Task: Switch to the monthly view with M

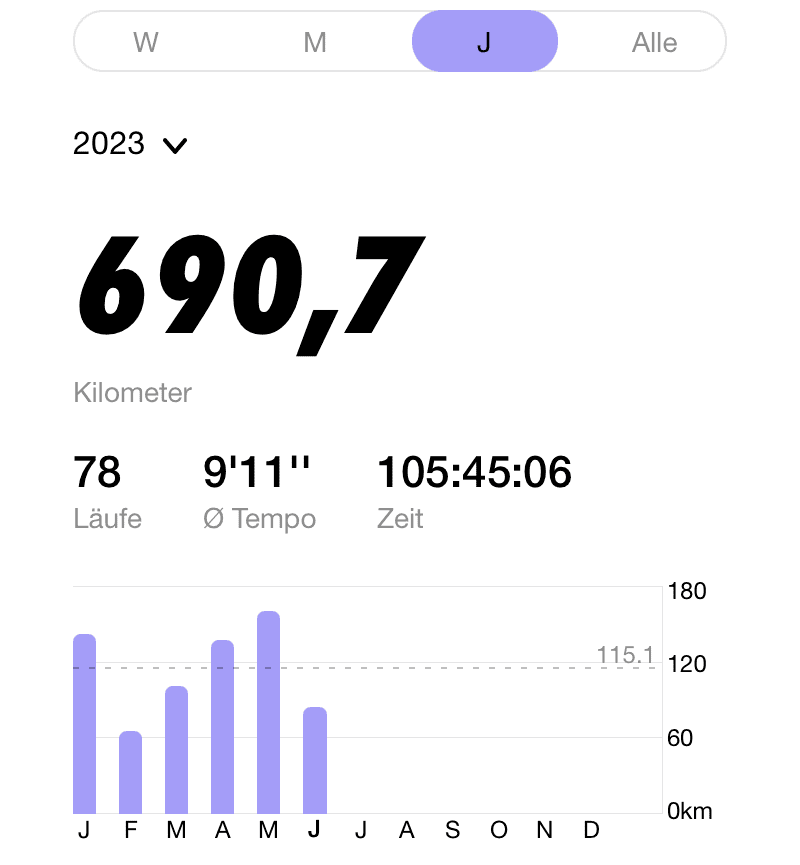Action: tap(314, 42)
